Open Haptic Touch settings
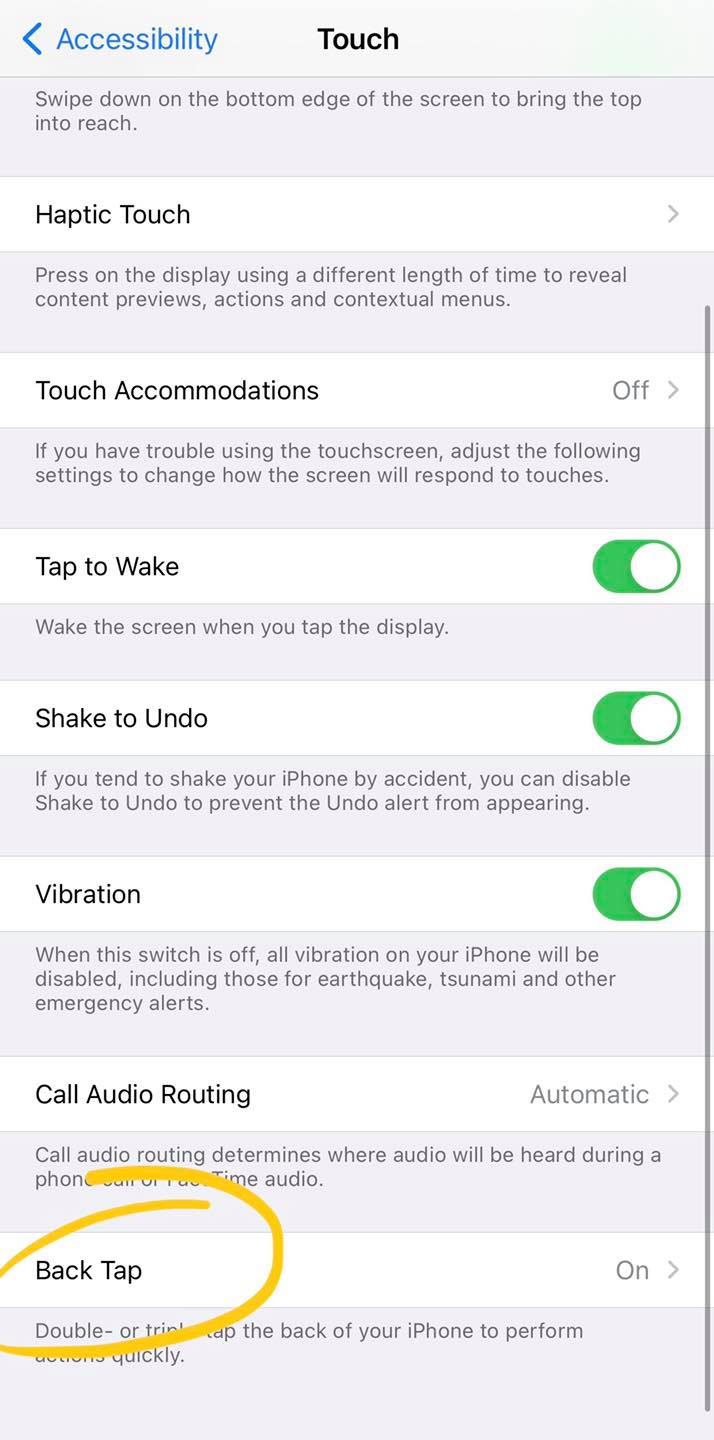The height and width of the screenshot is (1440, 714). [x=356, y=214]
